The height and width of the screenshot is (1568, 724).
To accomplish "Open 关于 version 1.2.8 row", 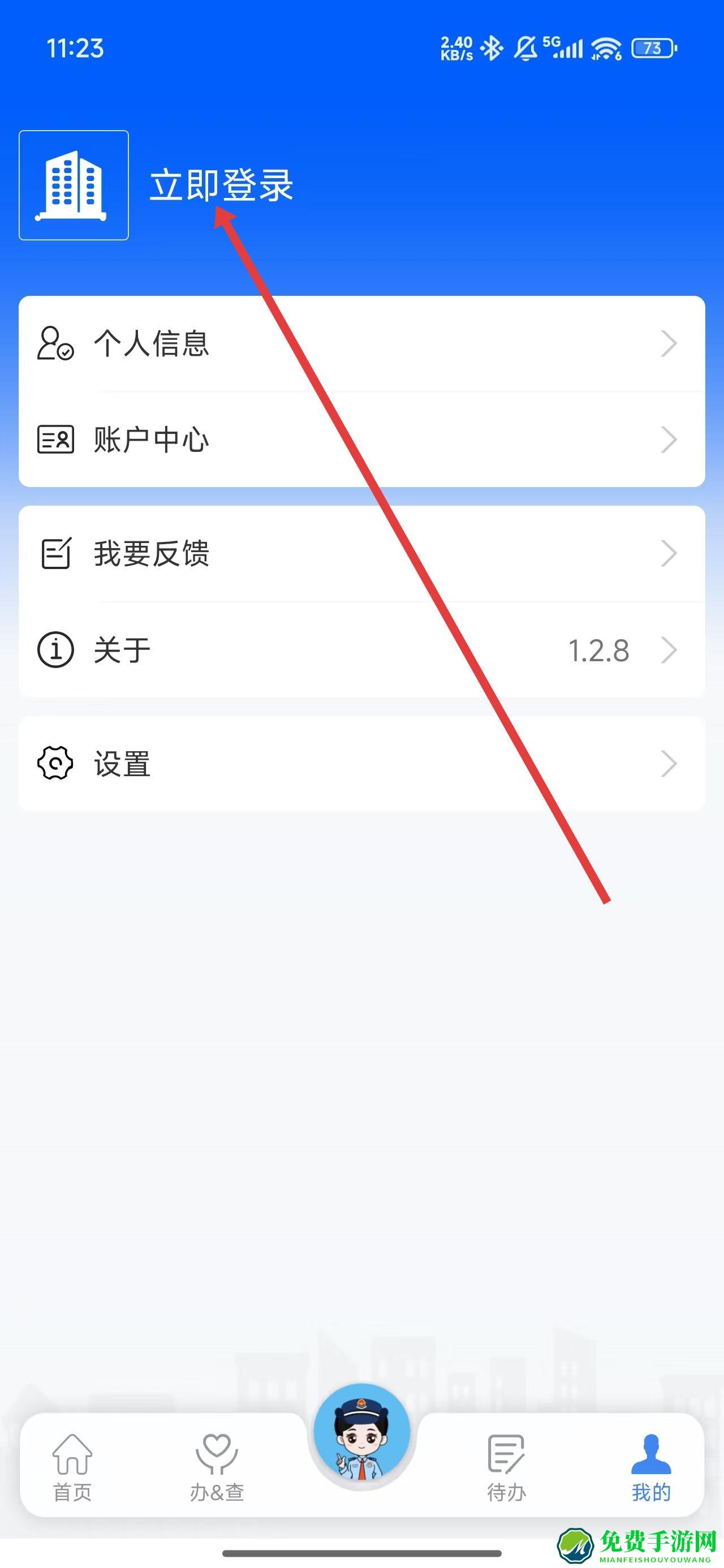I will pyautogui.click(x=361, y=650).
